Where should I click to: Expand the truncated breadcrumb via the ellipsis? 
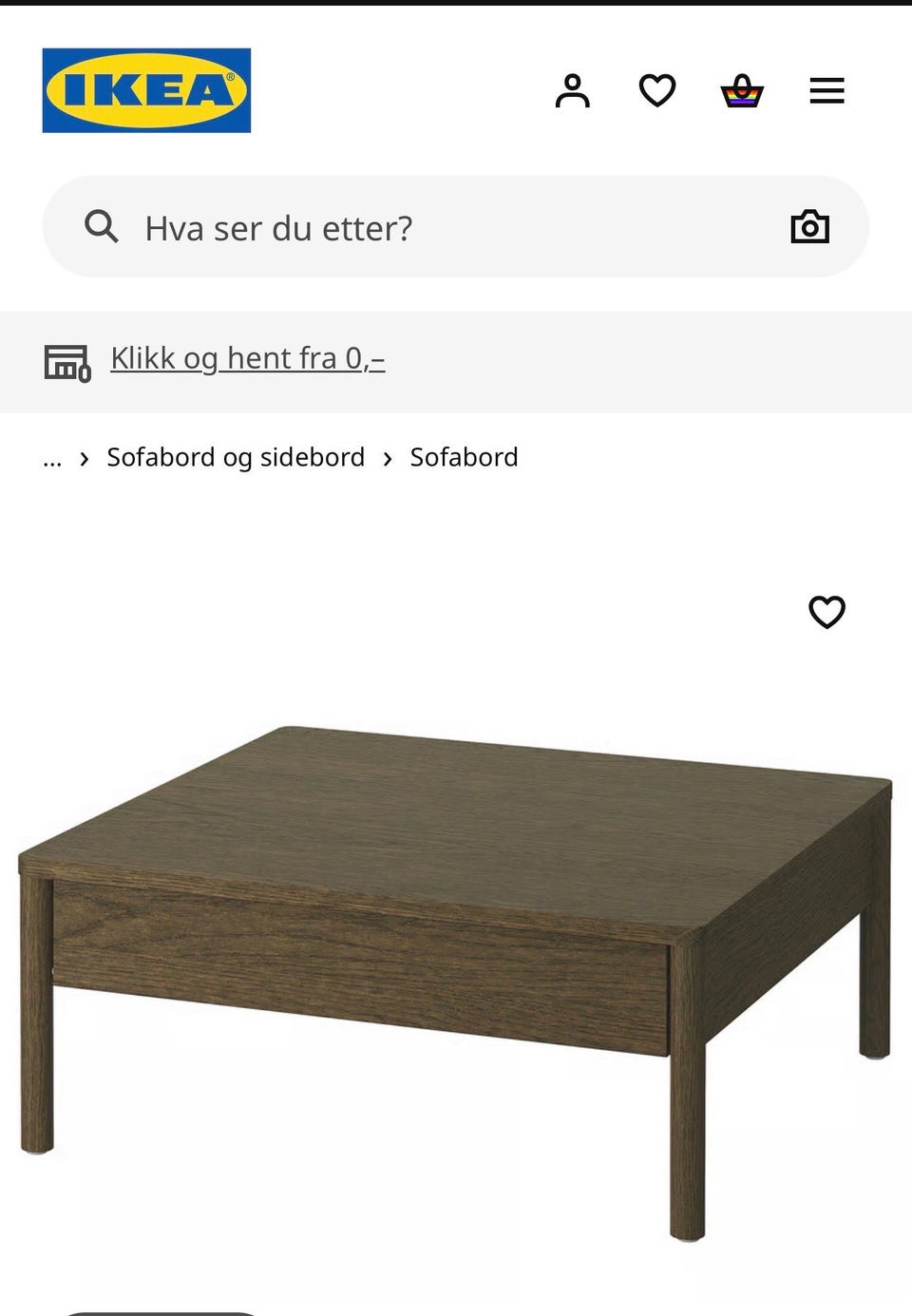tap(52, 459)
